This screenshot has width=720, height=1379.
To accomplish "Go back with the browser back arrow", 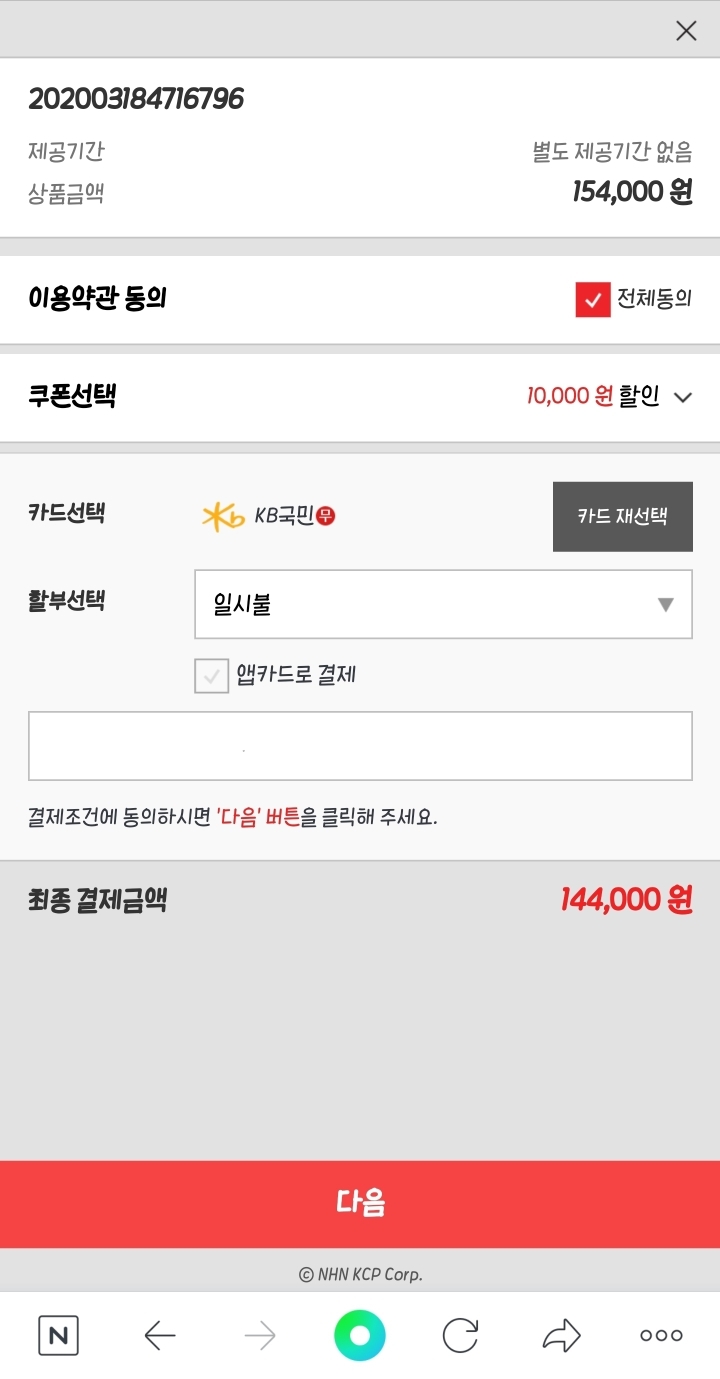I will (x=160, y=1335).
